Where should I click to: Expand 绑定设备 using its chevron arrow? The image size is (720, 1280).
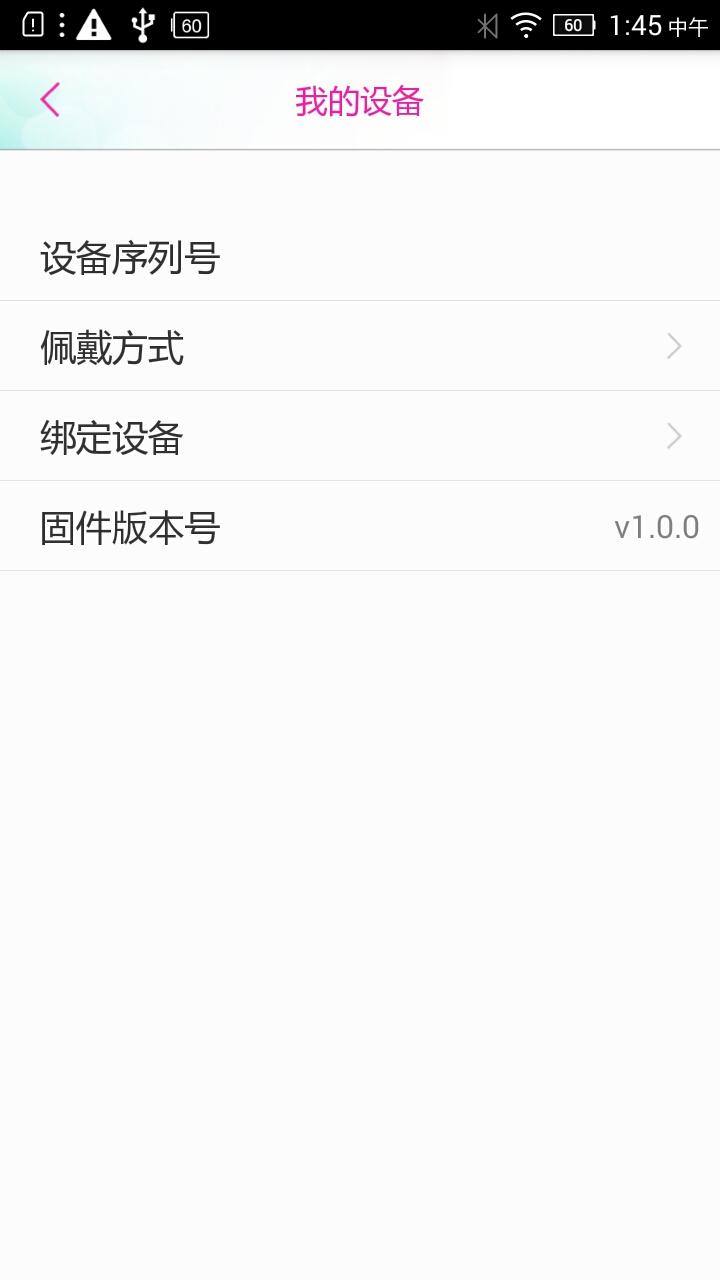click(673, 435)
